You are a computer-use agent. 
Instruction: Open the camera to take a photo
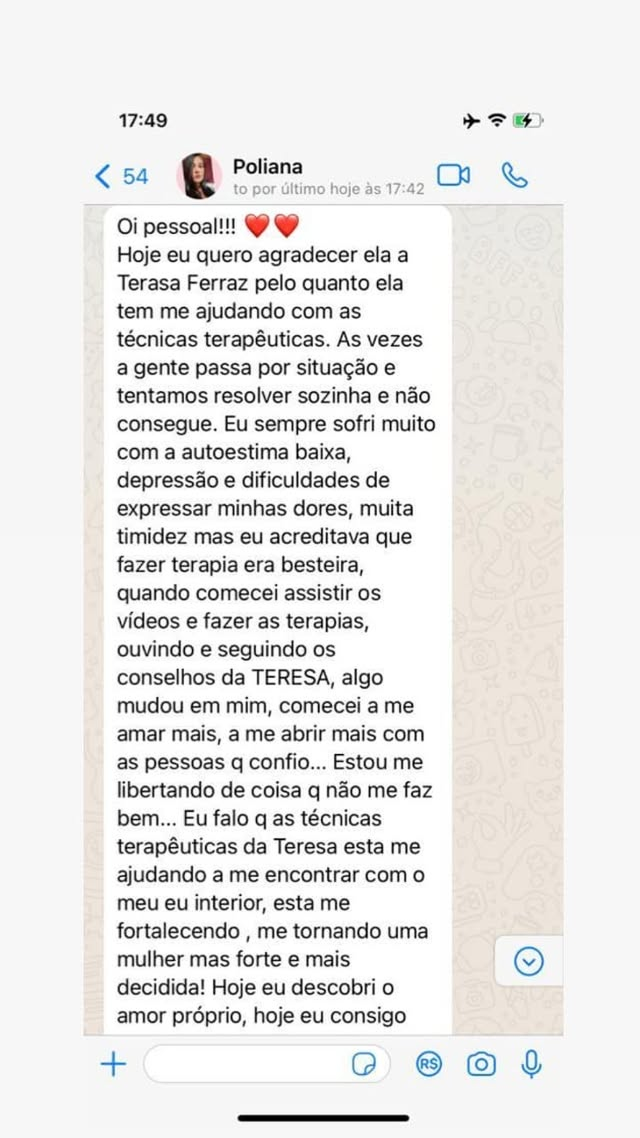481,1064
